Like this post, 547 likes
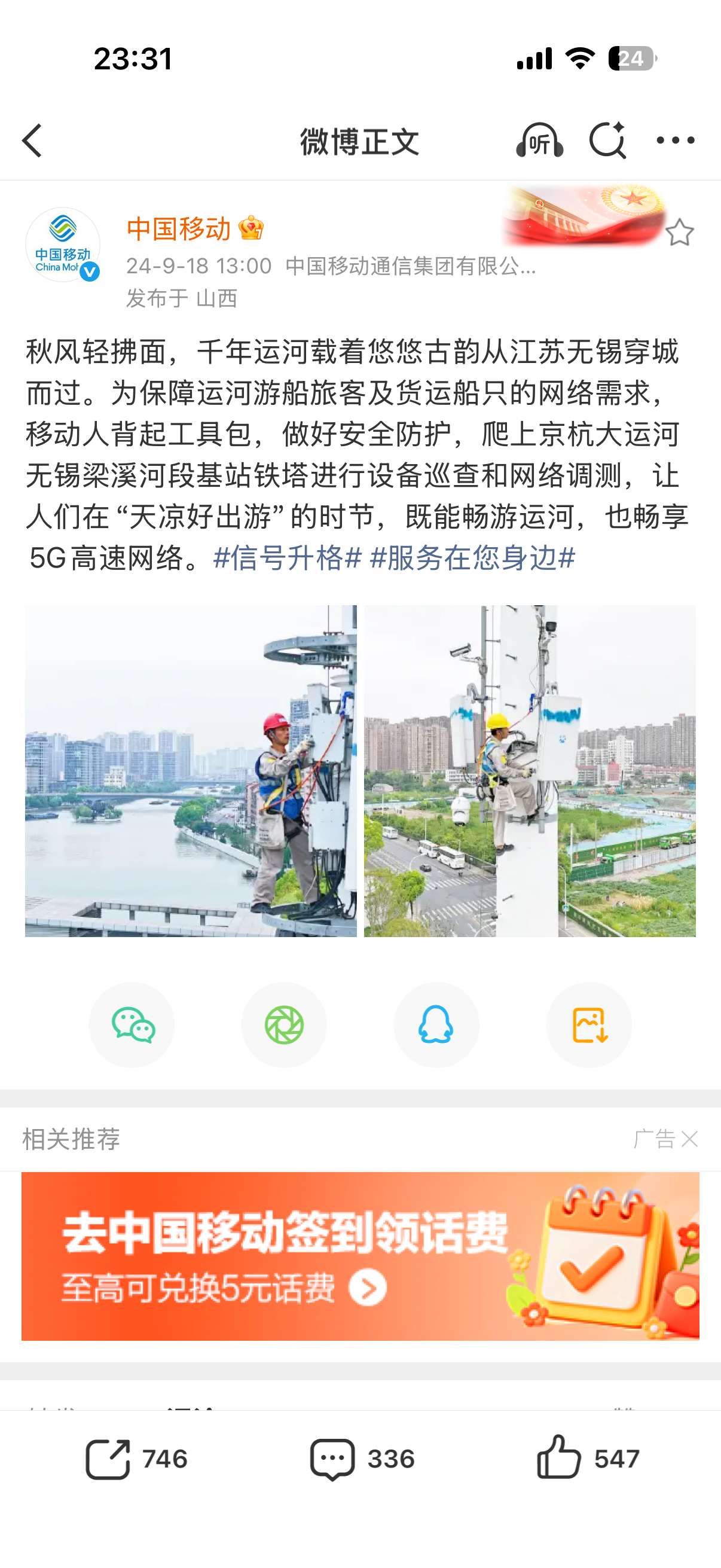721x1568 pixels. (588, 1460)
